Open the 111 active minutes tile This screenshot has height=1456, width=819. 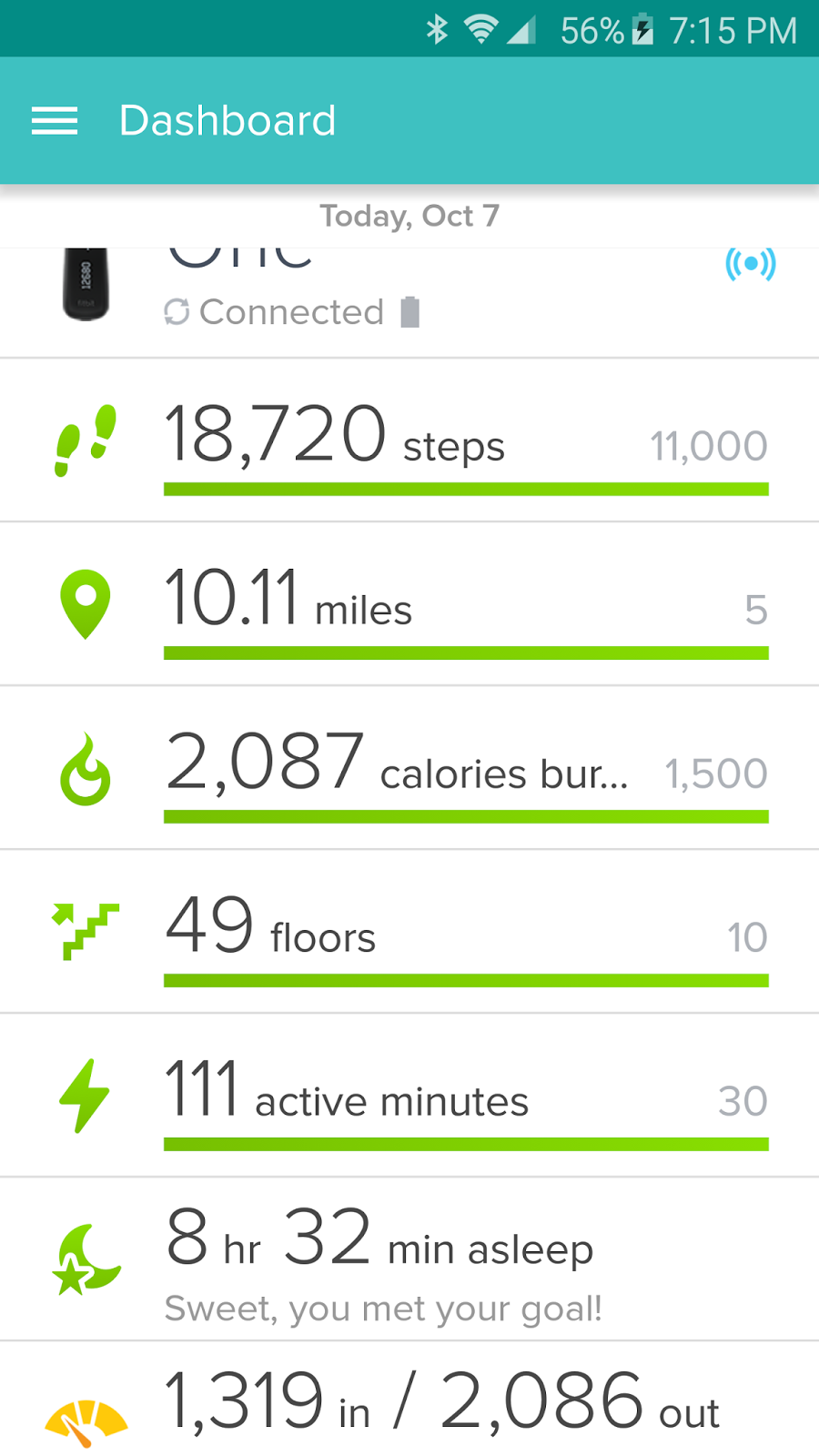[409, 1096]
